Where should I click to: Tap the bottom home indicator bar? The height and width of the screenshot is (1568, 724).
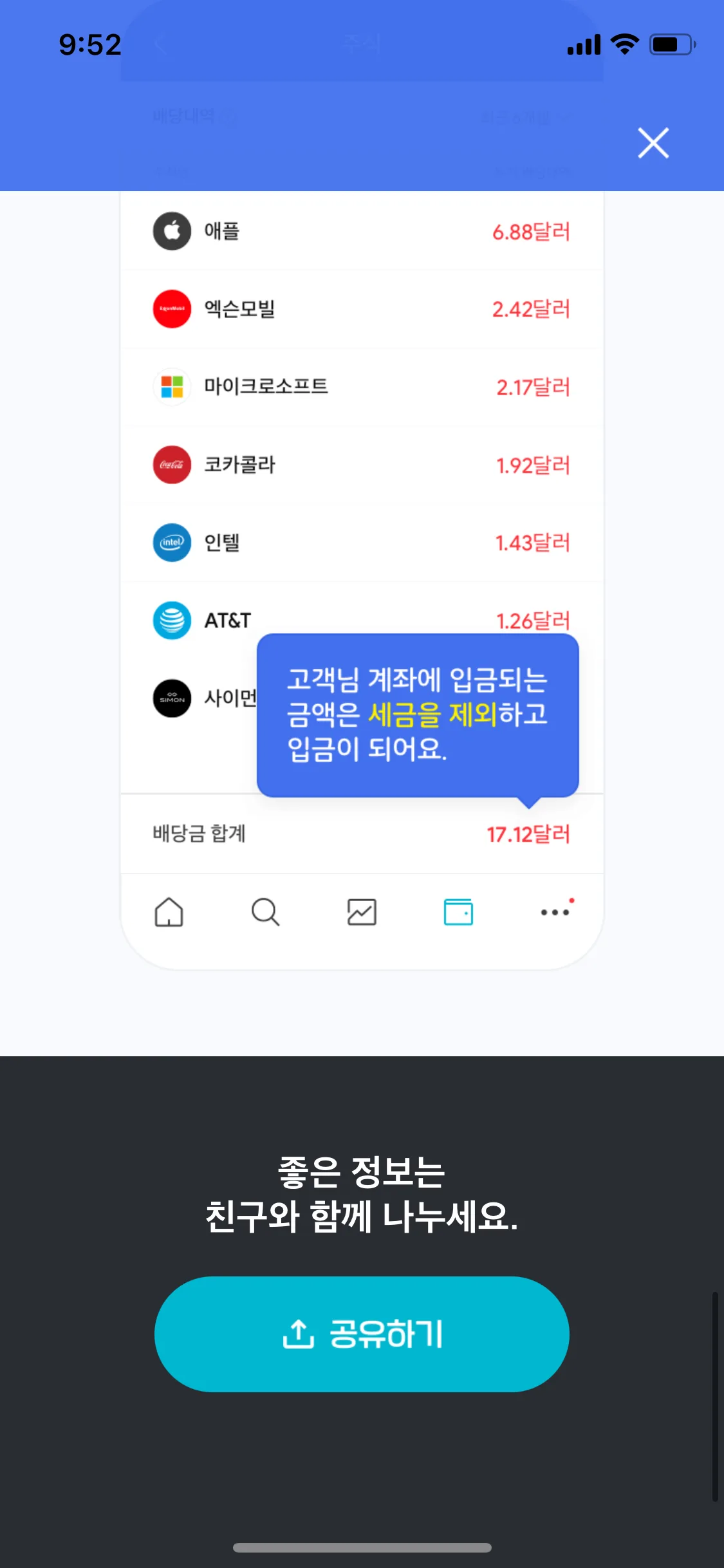click(362, 1547)
